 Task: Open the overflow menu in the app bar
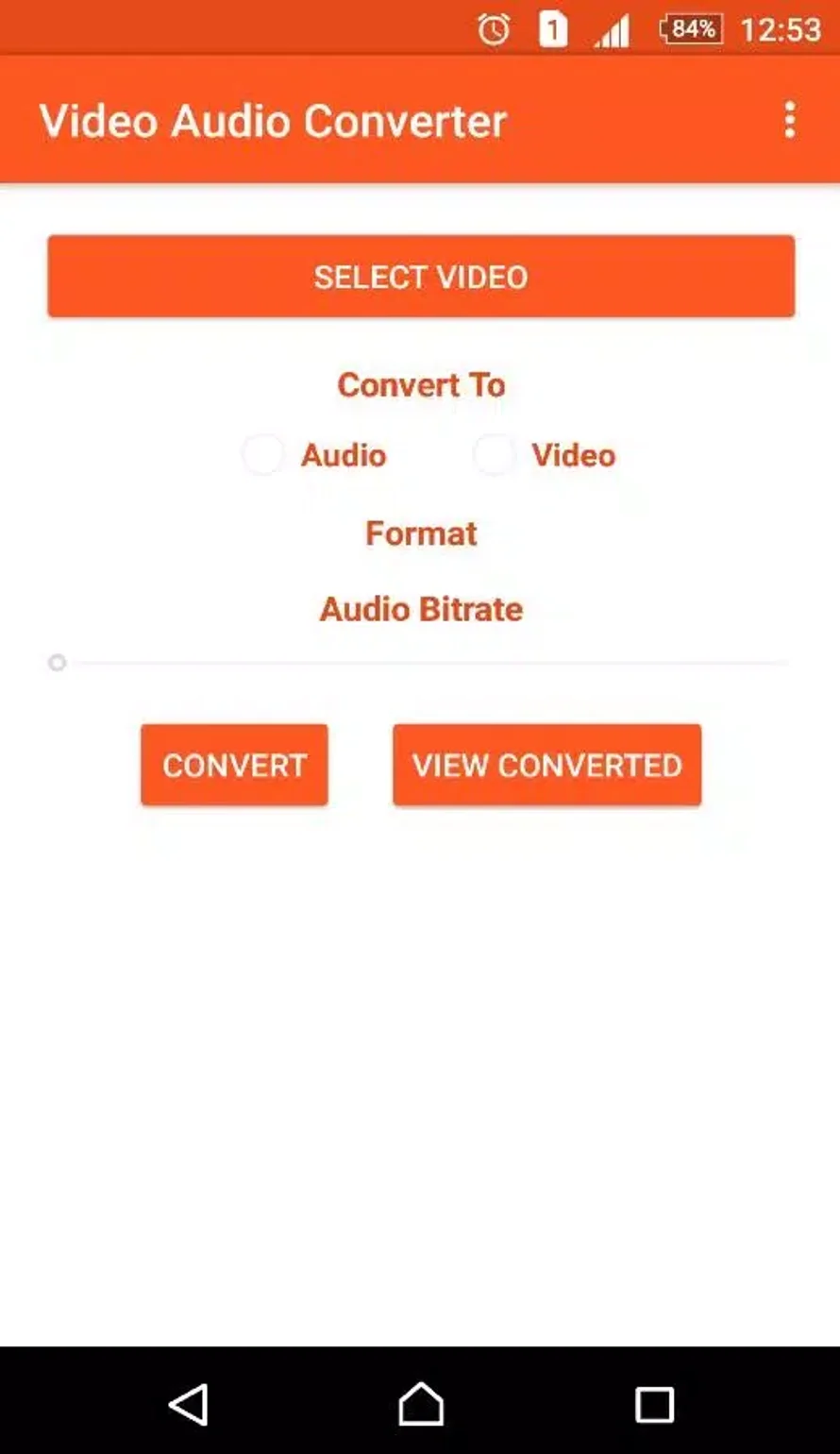(790, 122)
